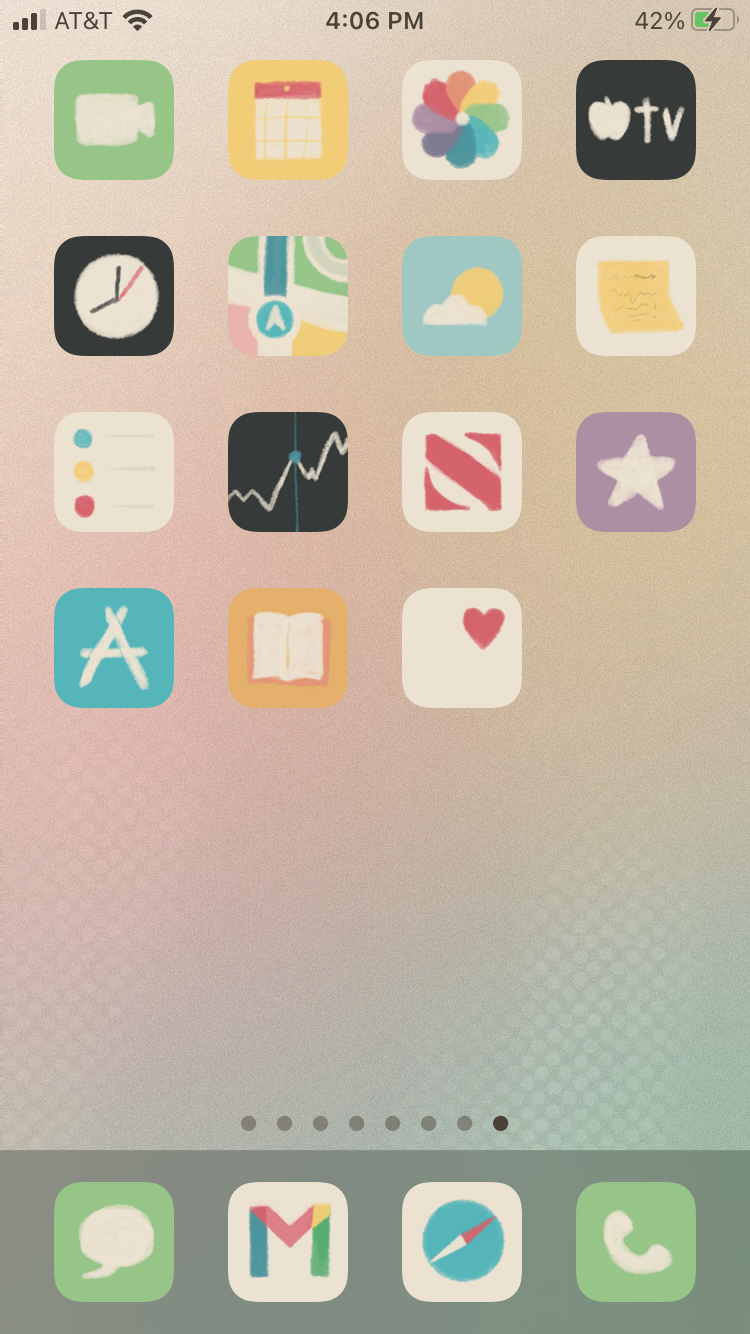Viewport: 750px width, 1334px height.
Task: Launch the Maps app
Action: (288, 296)
